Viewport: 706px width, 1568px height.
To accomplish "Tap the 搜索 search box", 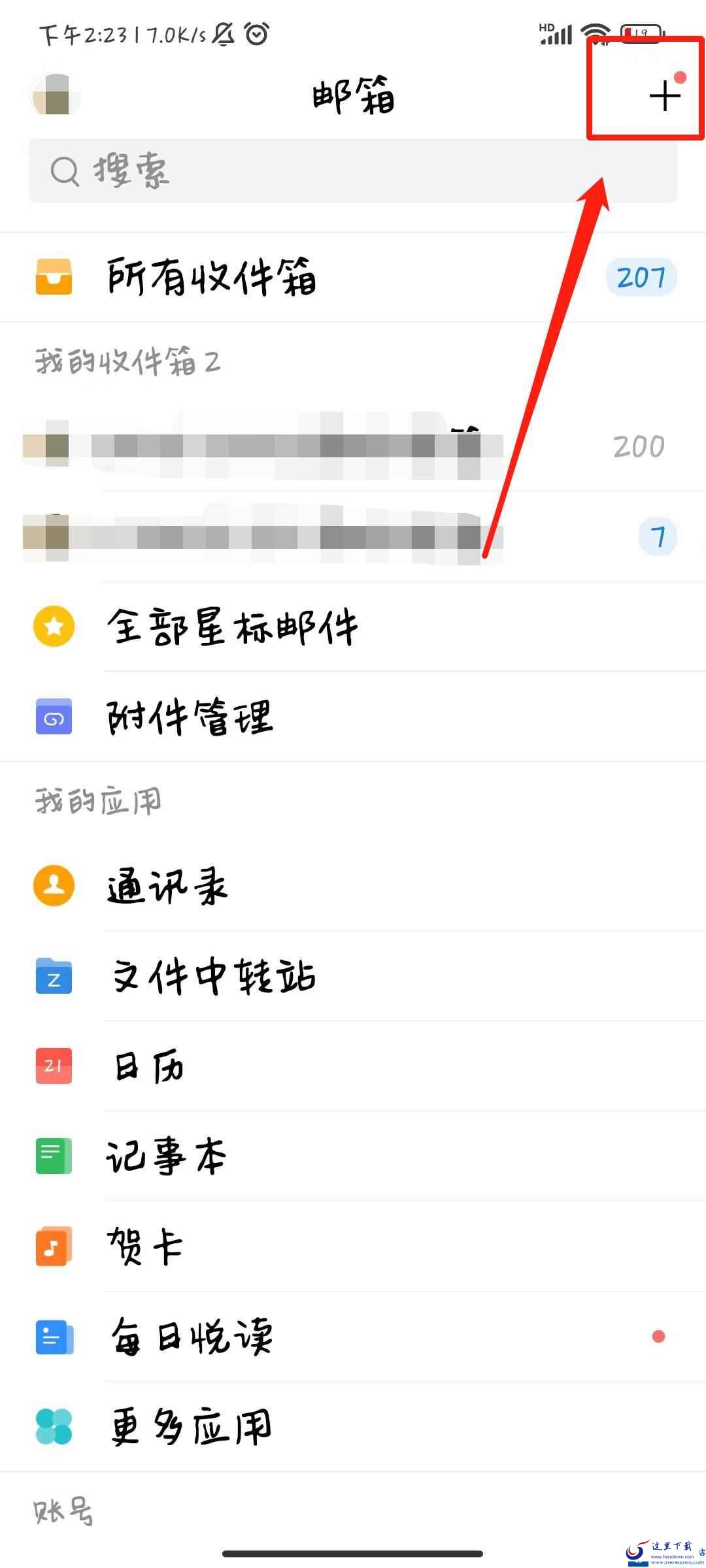I will coord(353,171).
